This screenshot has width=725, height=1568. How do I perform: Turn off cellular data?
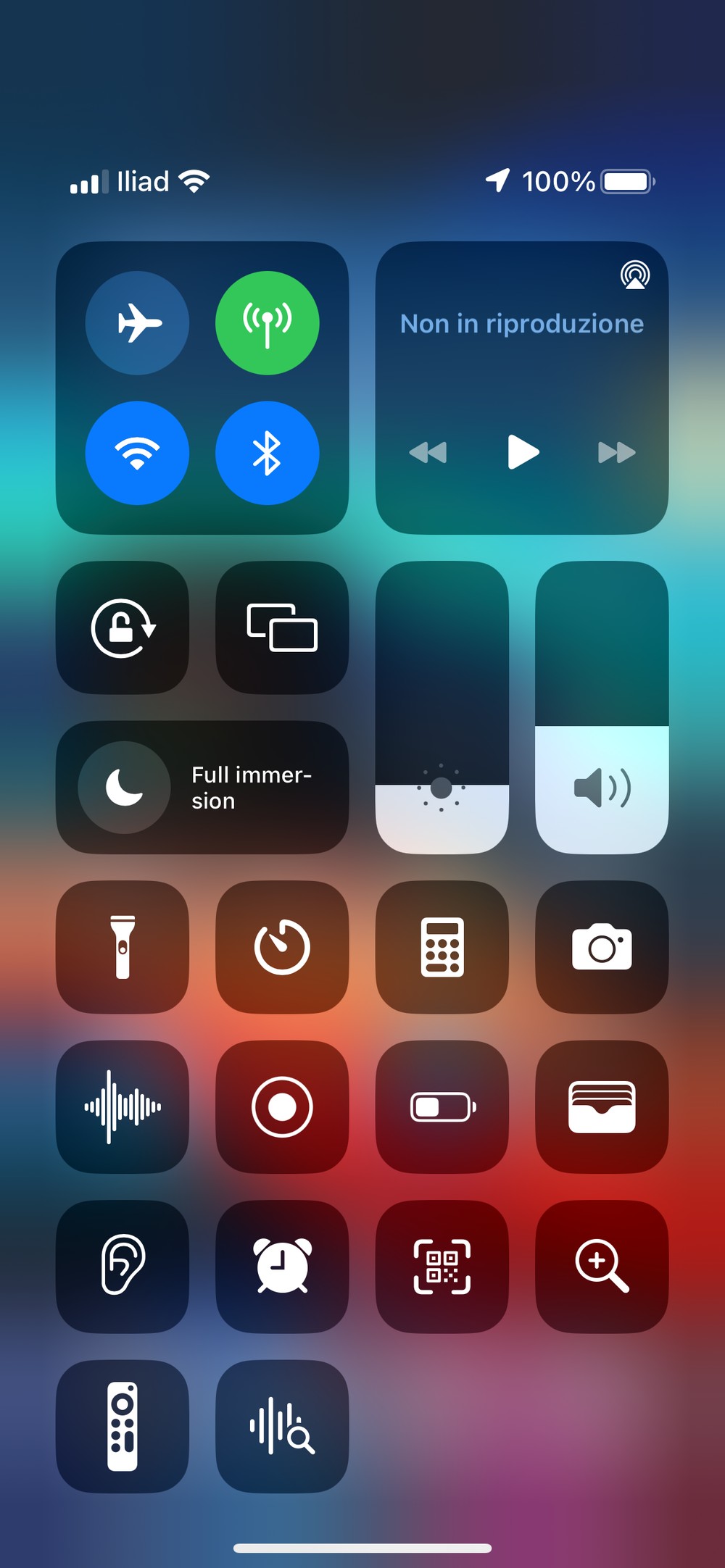pos(268,323)
